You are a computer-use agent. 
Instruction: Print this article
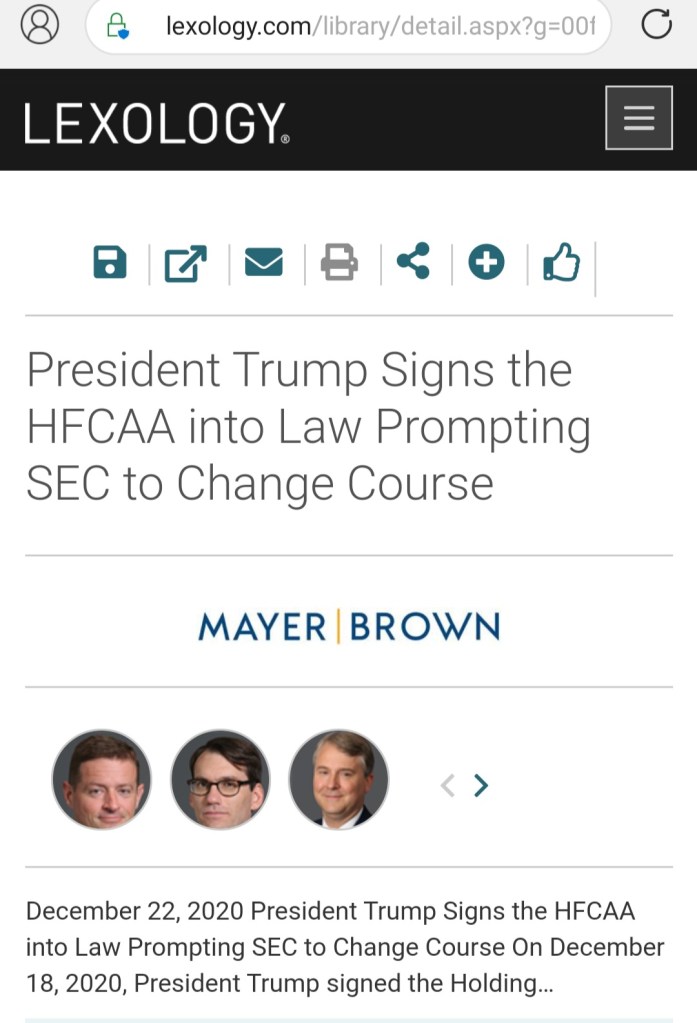click(x=339, y=263)
